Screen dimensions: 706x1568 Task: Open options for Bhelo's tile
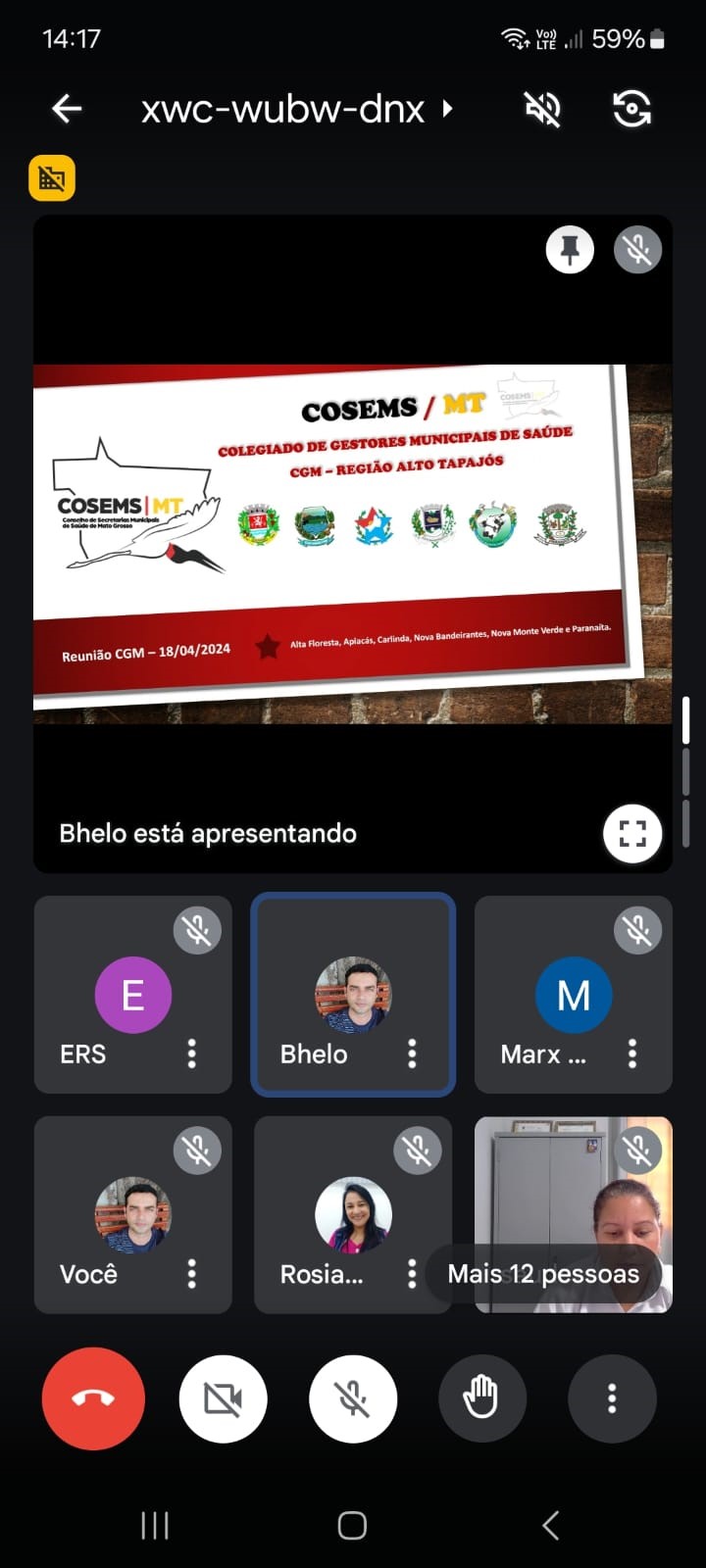pyautogui.click(x=412, y=1053)
